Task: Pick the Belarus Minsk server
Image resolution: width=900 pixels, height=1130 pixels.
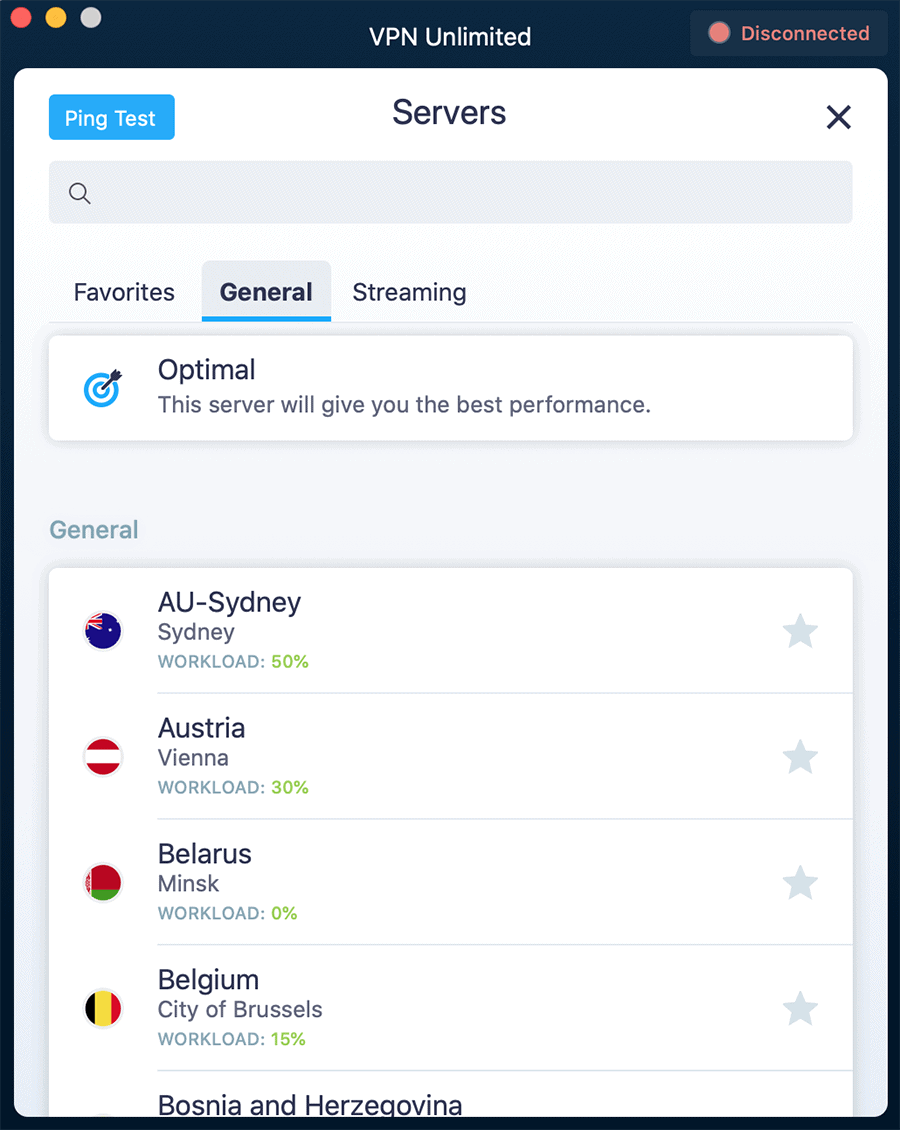Action: coord(400,883)
